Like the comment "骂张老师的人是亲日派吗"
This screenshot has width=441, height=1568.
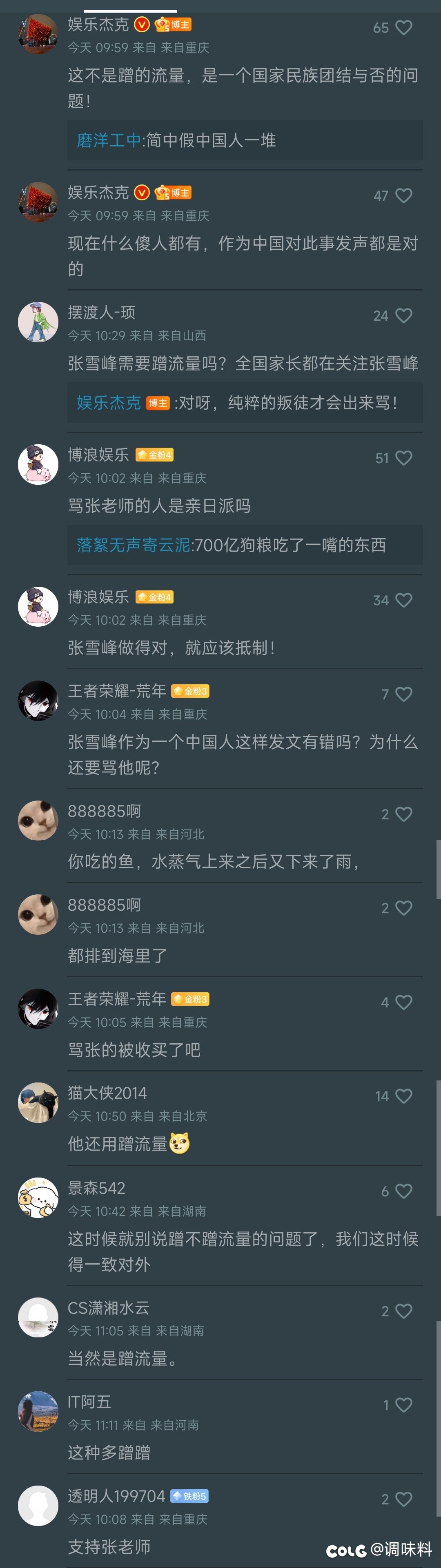(403, 458)
